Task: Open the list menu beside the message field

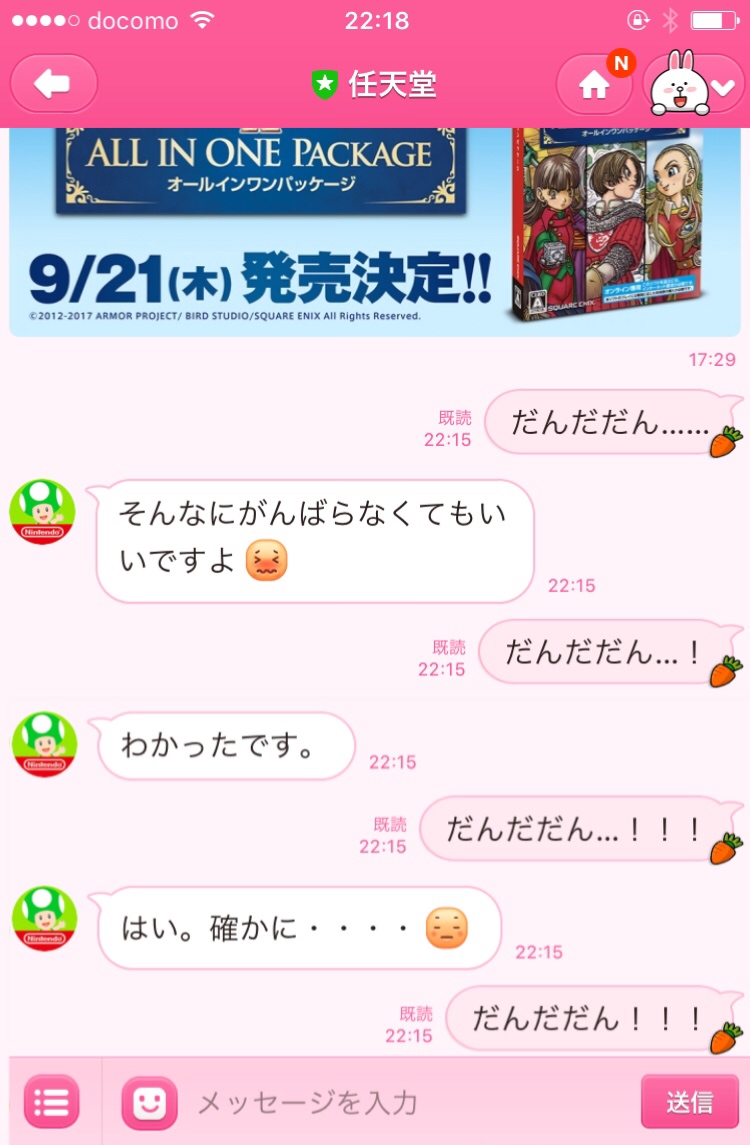Action: click(x=51, y=1102)
